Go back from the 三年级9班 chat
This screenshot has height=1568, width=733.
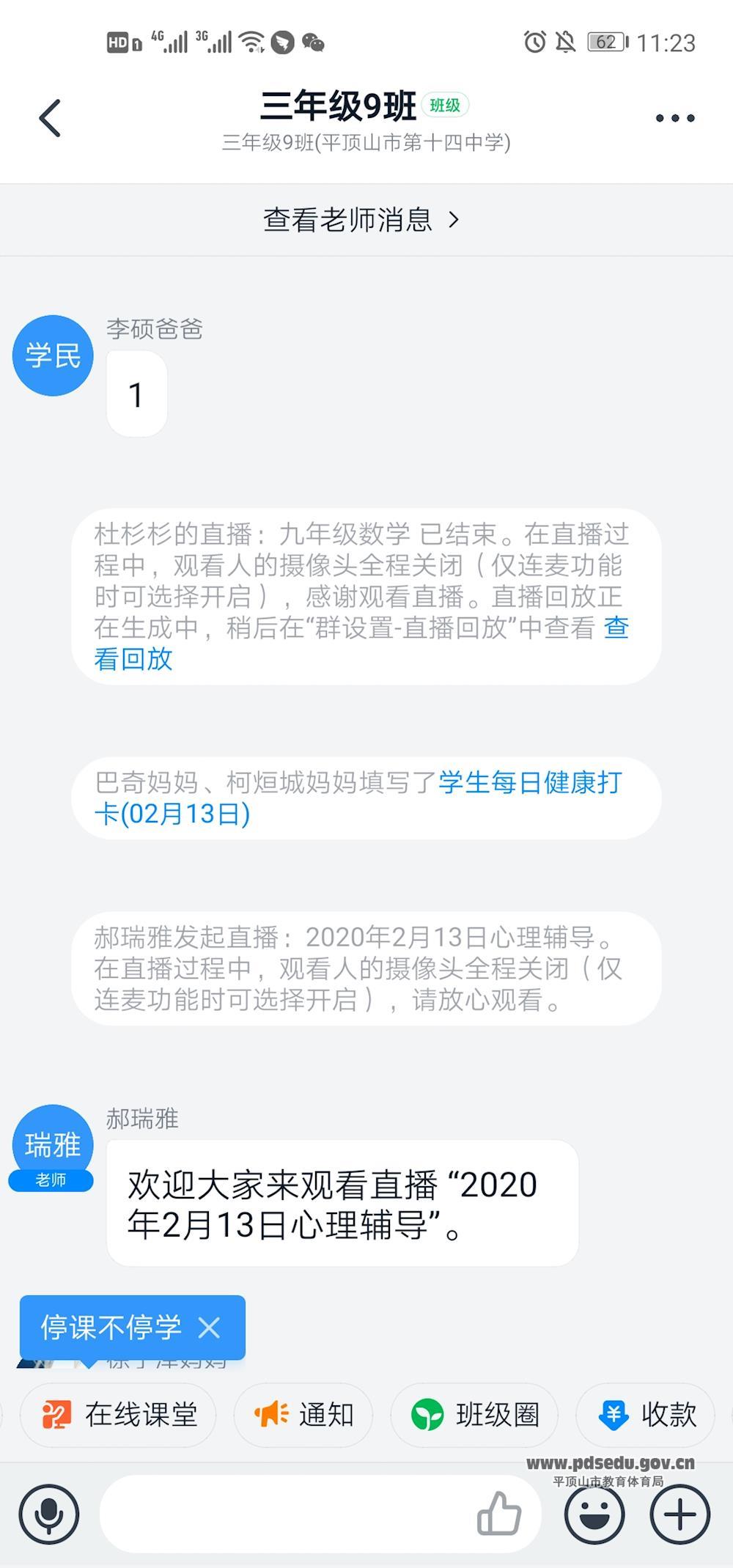tap(50, 118)
